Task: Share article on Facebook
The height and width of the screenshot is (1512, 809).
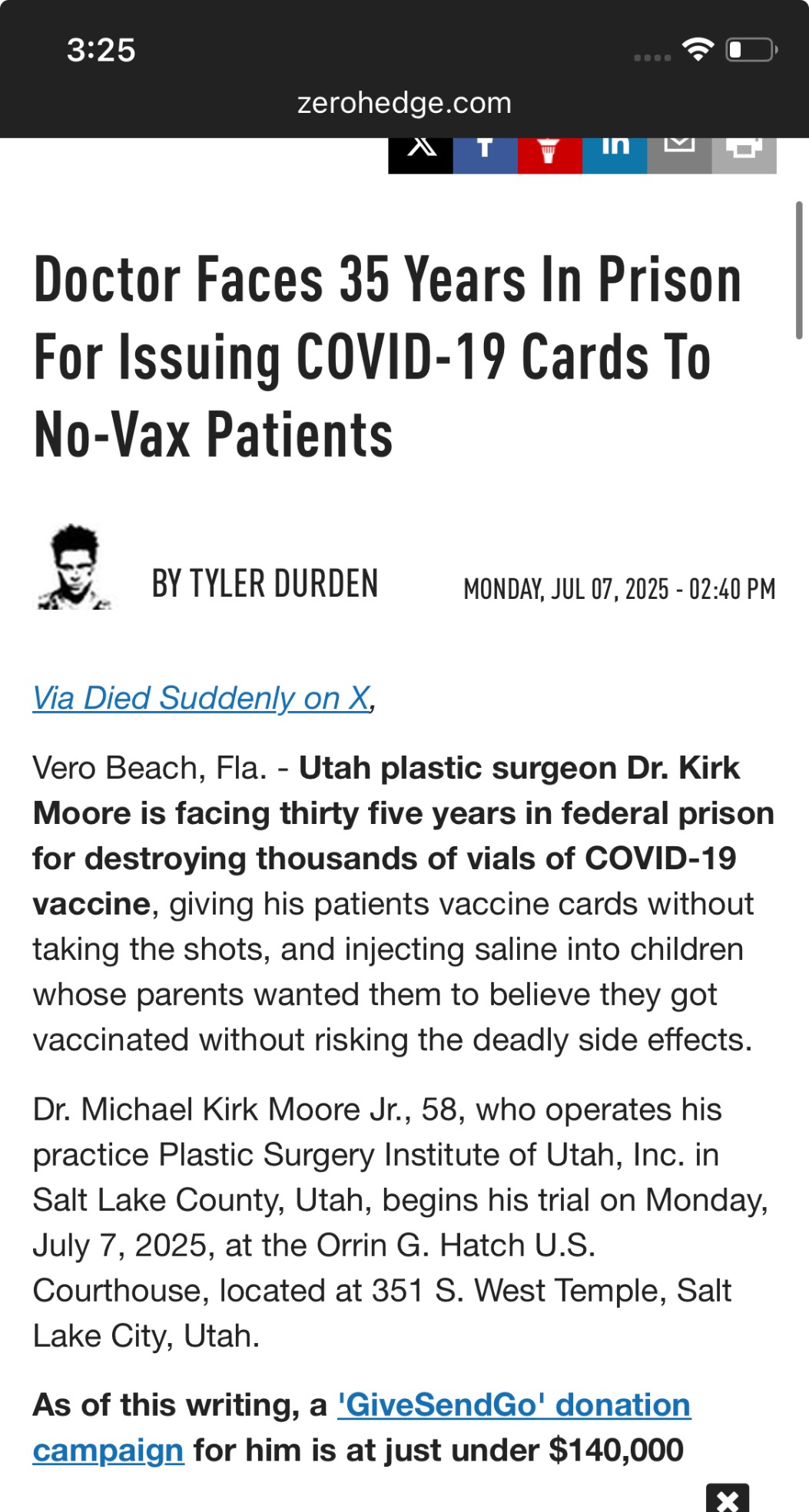Action: tap(485, 156)
